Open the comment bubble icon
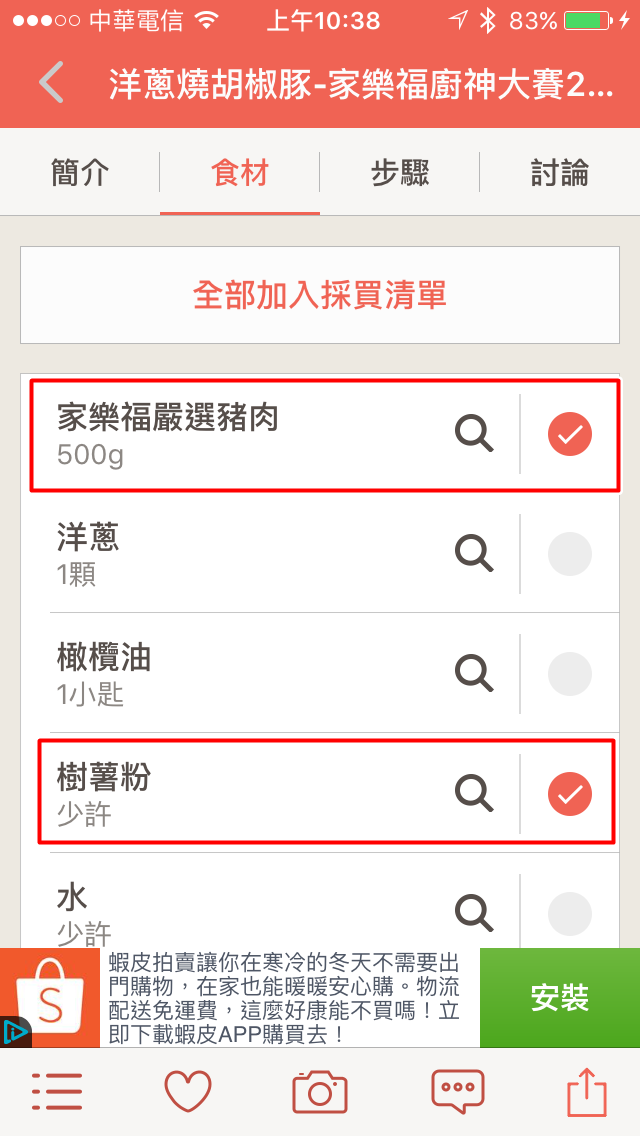The width and height of the screenshot is (640, 1136). pyautogui.click(x=457, y=1092)
